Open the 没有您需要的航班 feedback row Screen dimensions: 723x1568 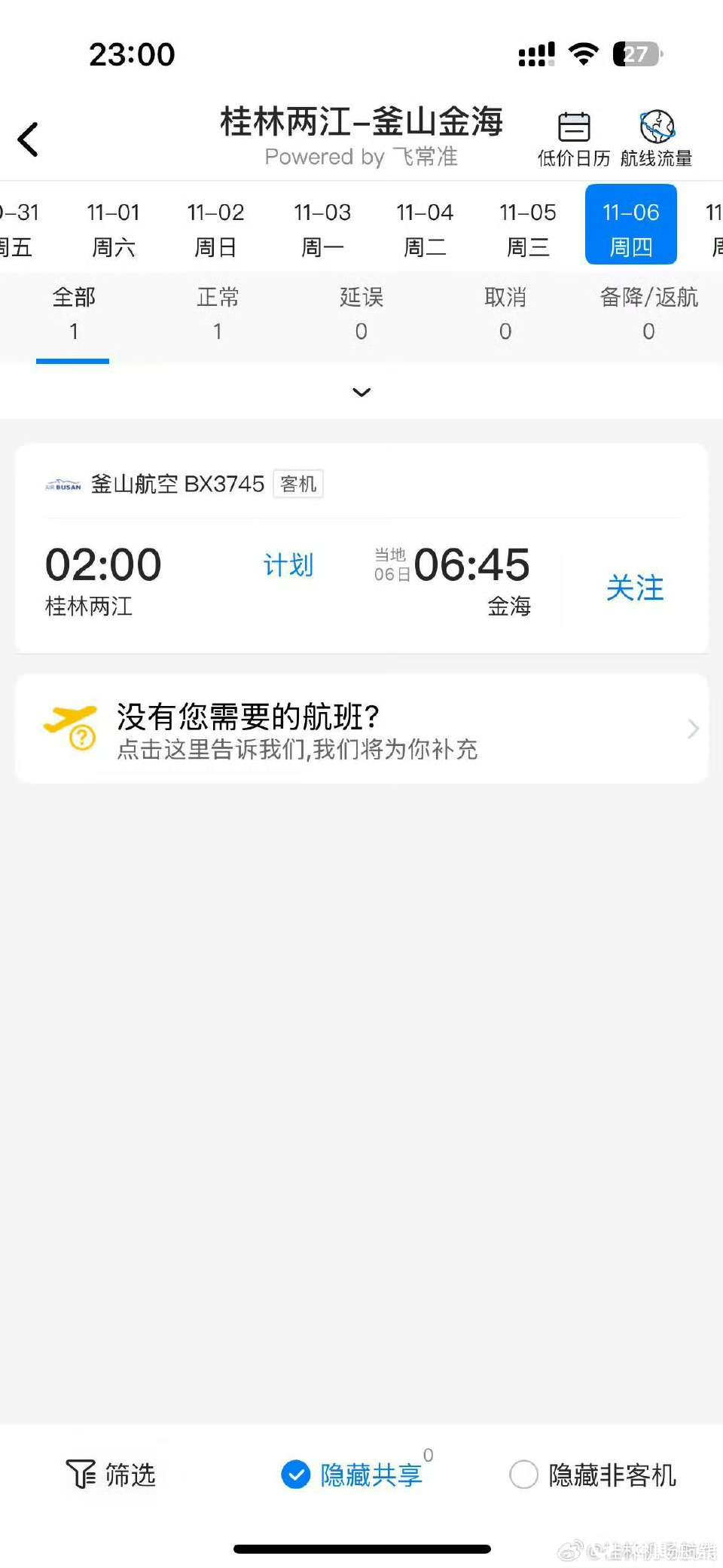click(361, 729)
